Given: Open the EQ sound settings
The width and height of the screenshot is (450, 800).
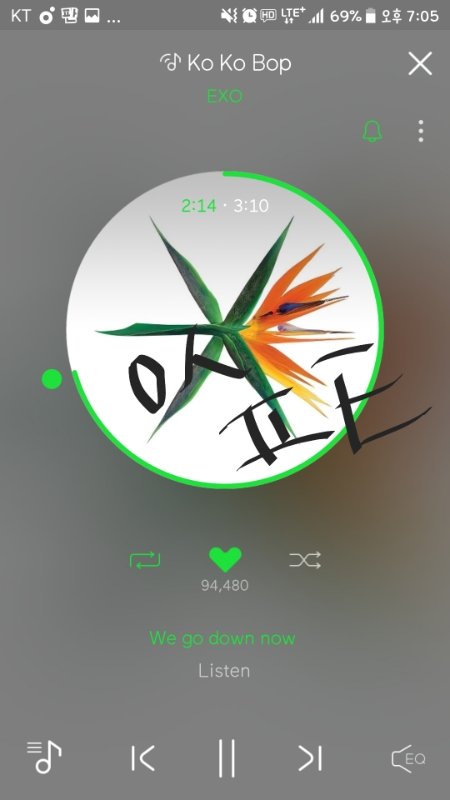Looking at the screenshot, I should pos(408,759).
